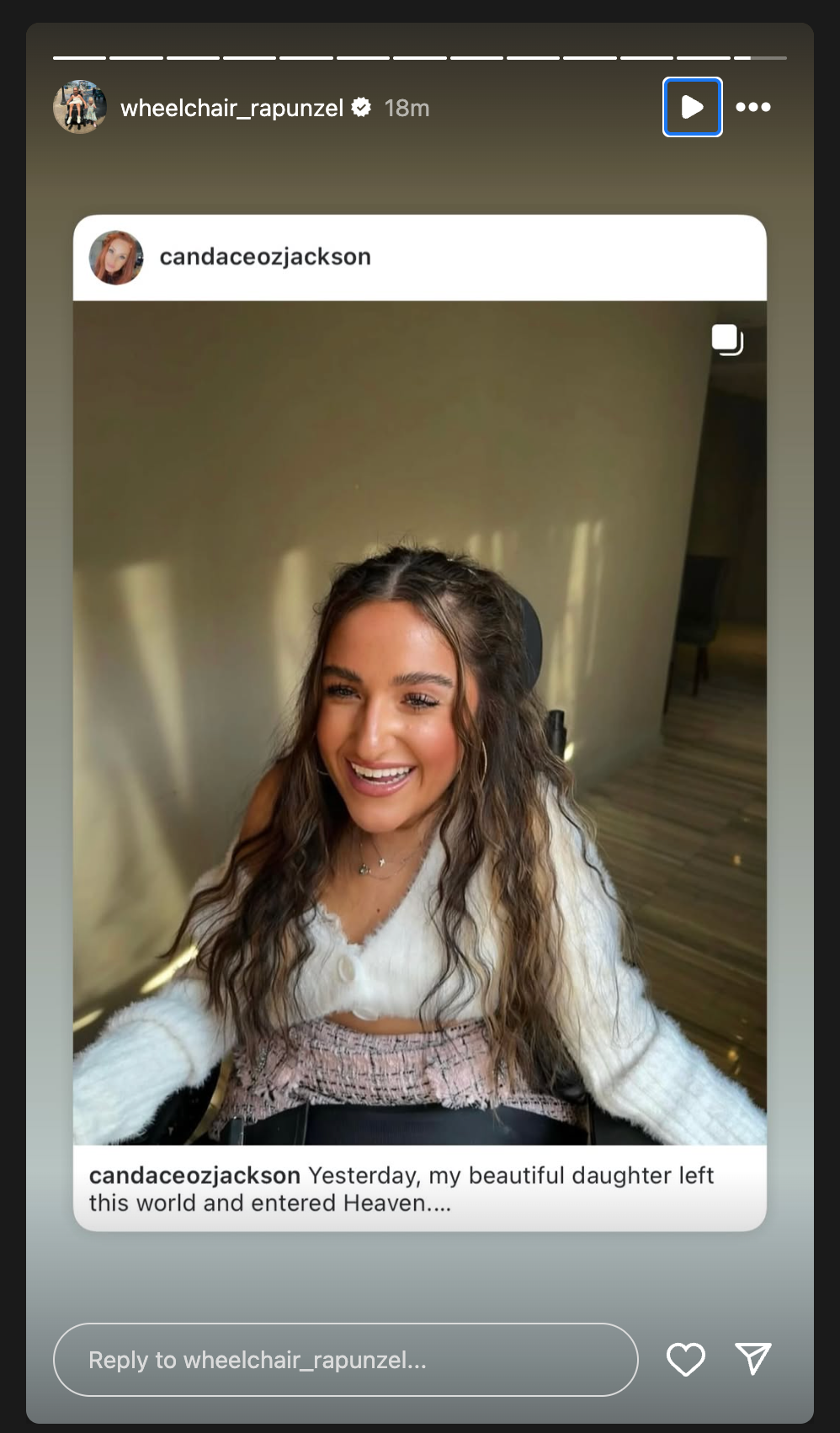This screenshot has width=840, height=1433.
Task: Tap the Reply to wheelchair_rapunzel field
Action: point(345,1360)
